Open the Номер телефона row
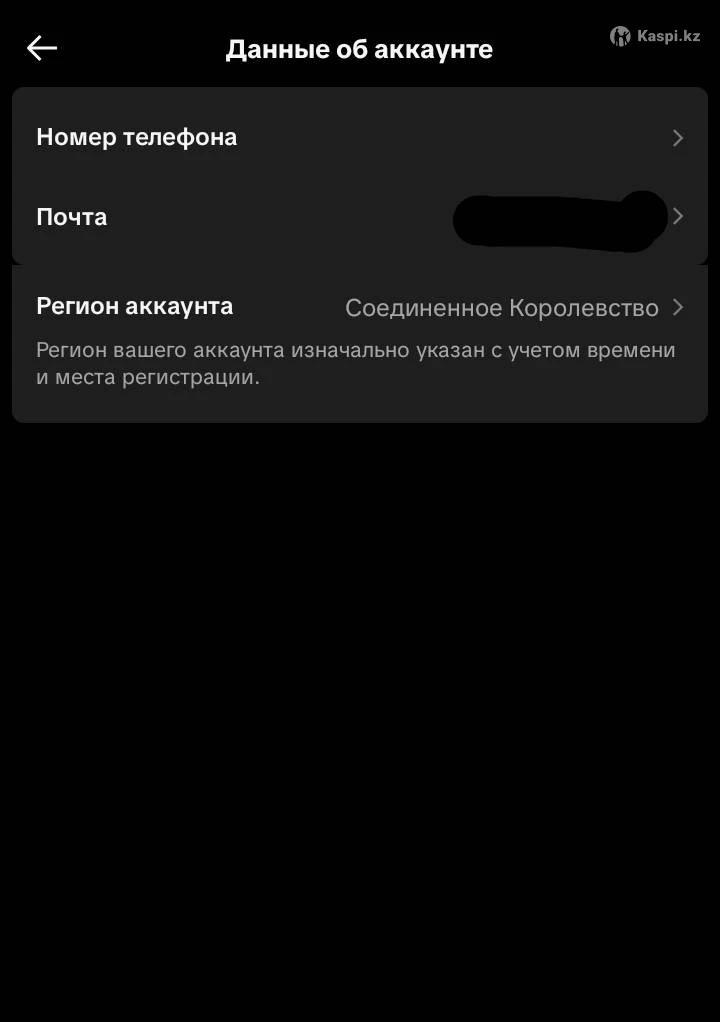The image size is (720, 1022). (359, 137)
